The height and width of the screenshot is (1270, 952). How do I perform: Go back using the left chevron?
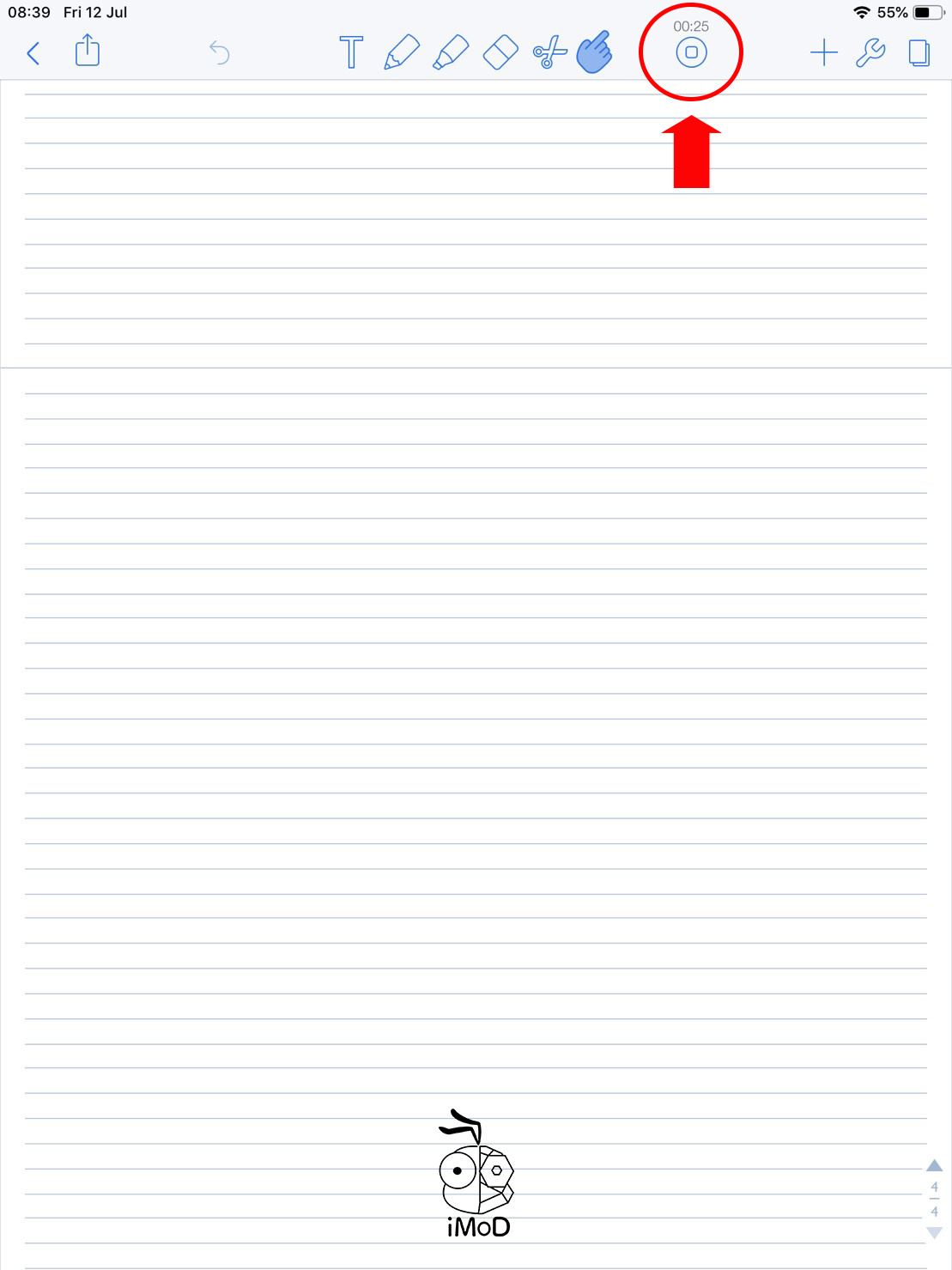click(33, 52)
